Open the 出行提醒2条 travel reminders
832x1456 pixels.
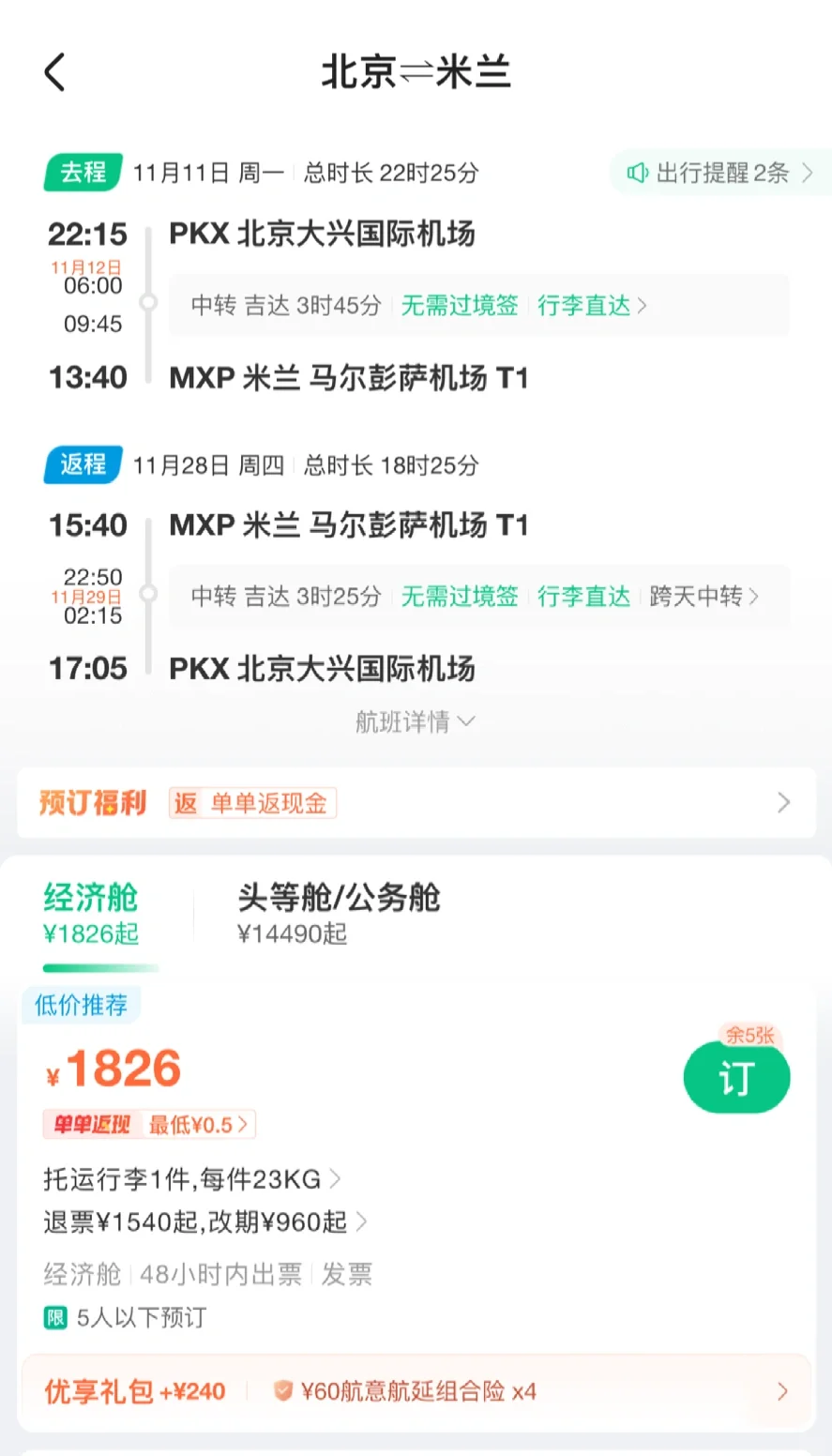719,173
